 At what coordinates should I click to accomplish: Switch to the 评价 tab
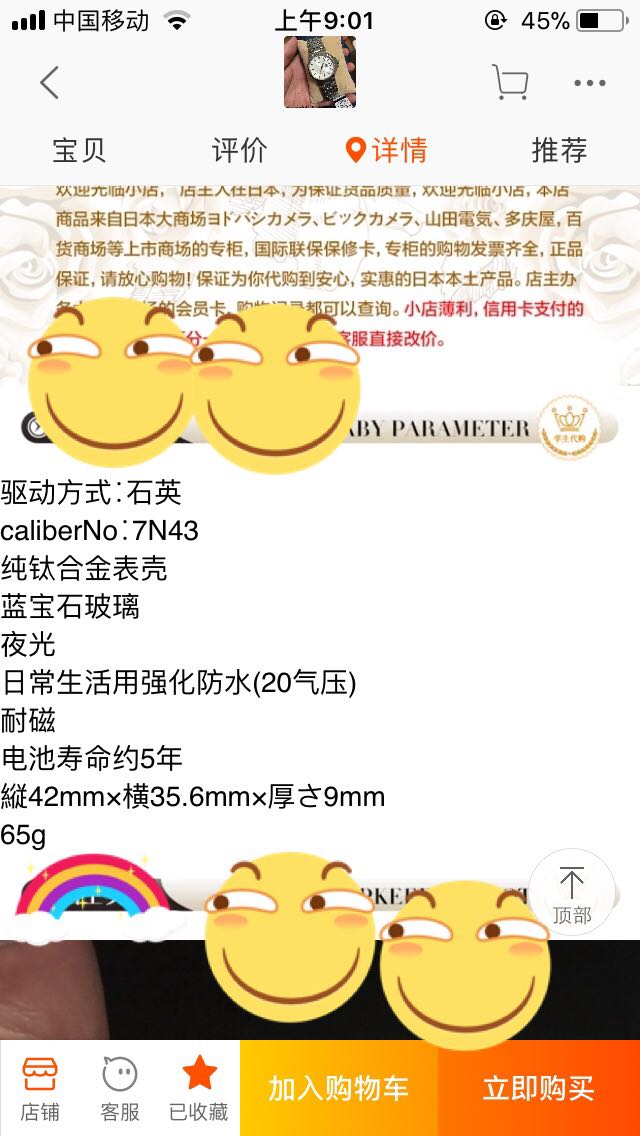click(240, 150)
